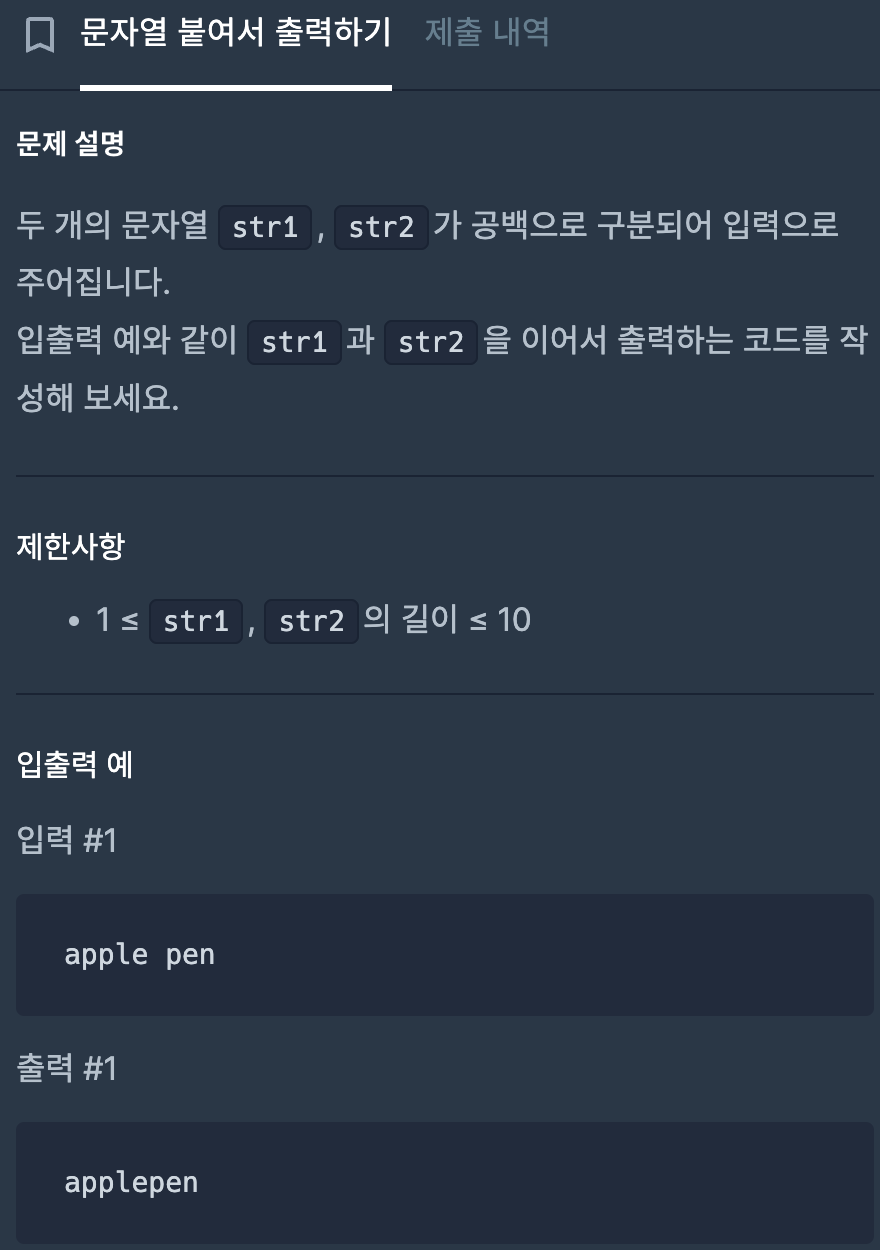Select the 문자열 붙여서 출력하기 tab

click(x=236, y=33)
